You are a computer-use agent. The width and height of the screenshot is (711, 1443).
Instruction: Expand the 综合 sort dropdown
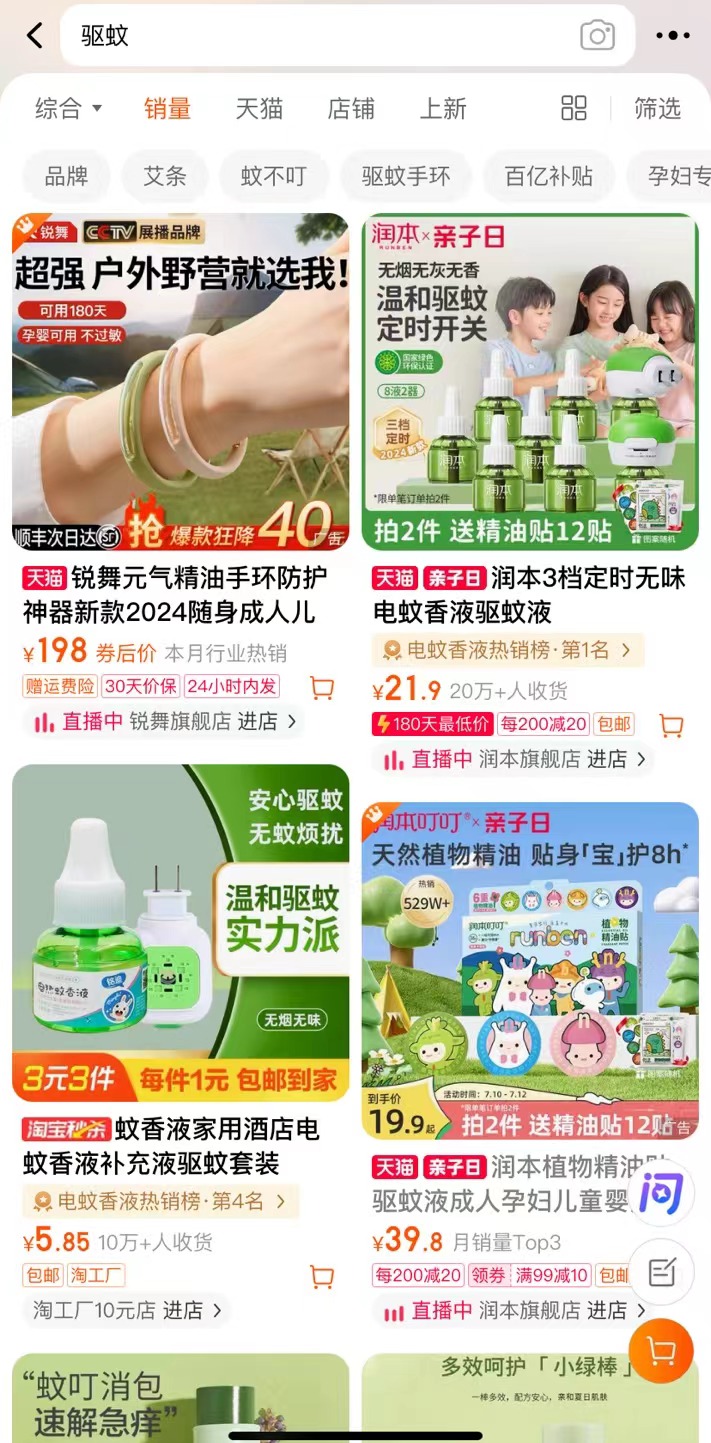pyautogui.click(x=68, y=108)
